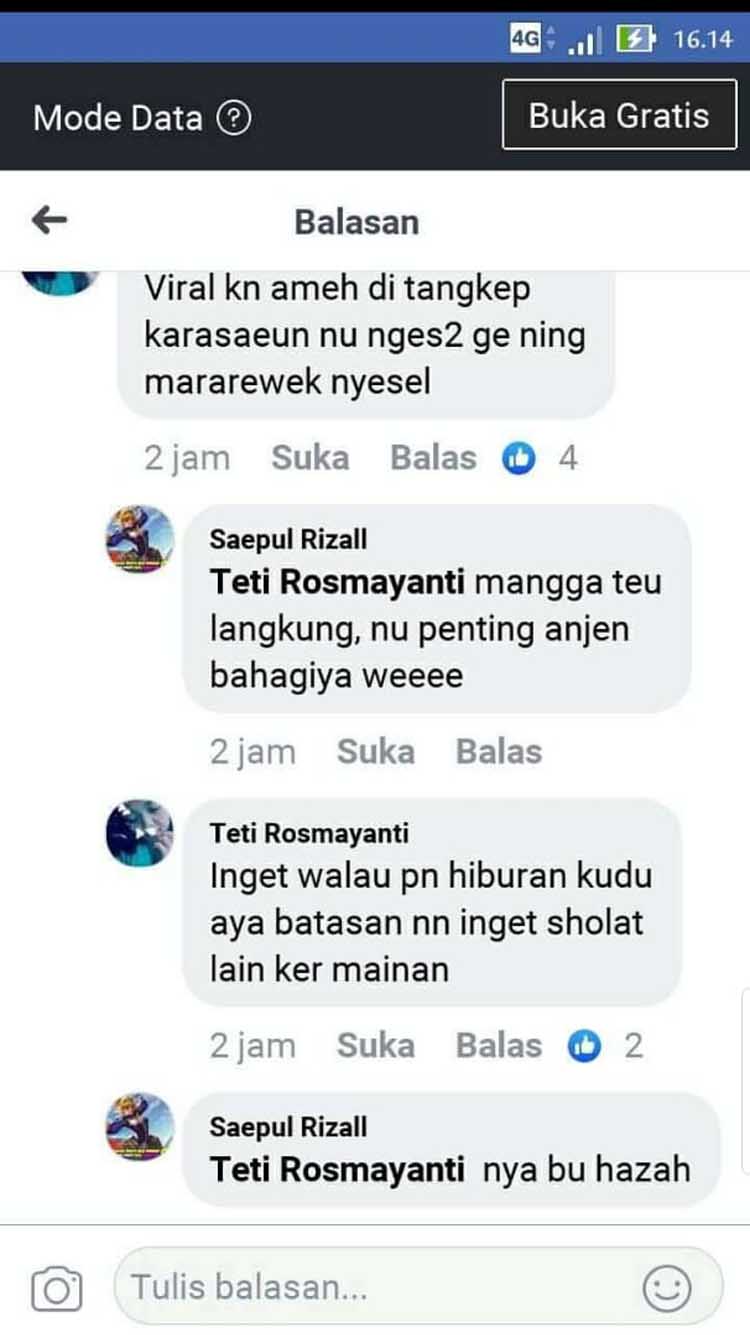Open Teti Rosmayanti's profile name in 'Inget walau' comment
This screenshot has height=1335, width=750.
tap(309, 833)
